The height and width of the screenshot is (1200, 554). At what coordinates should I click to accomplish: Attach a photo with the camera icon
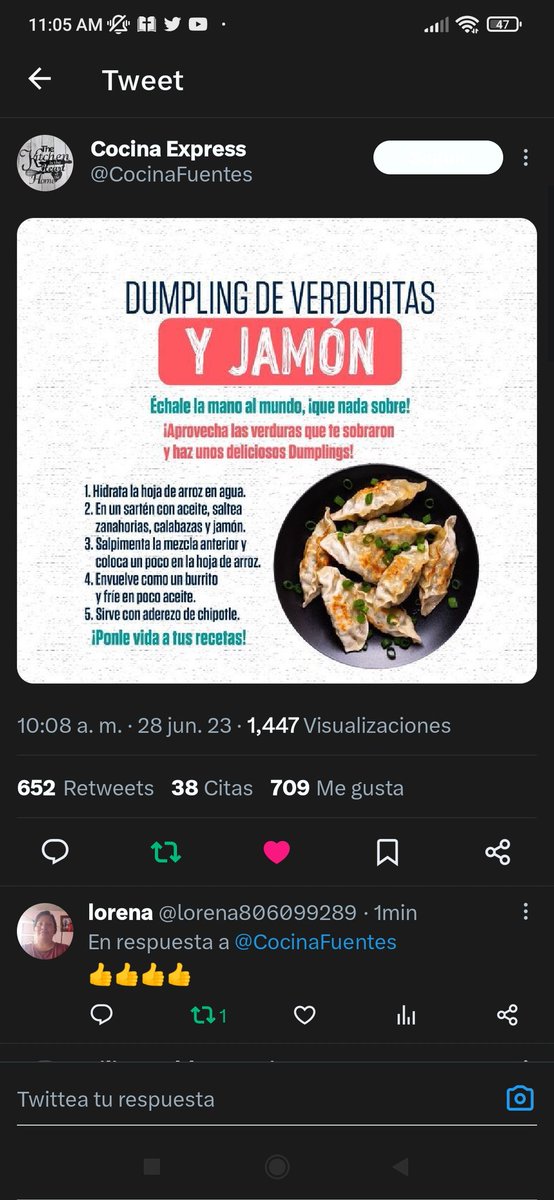(520, 1099)
